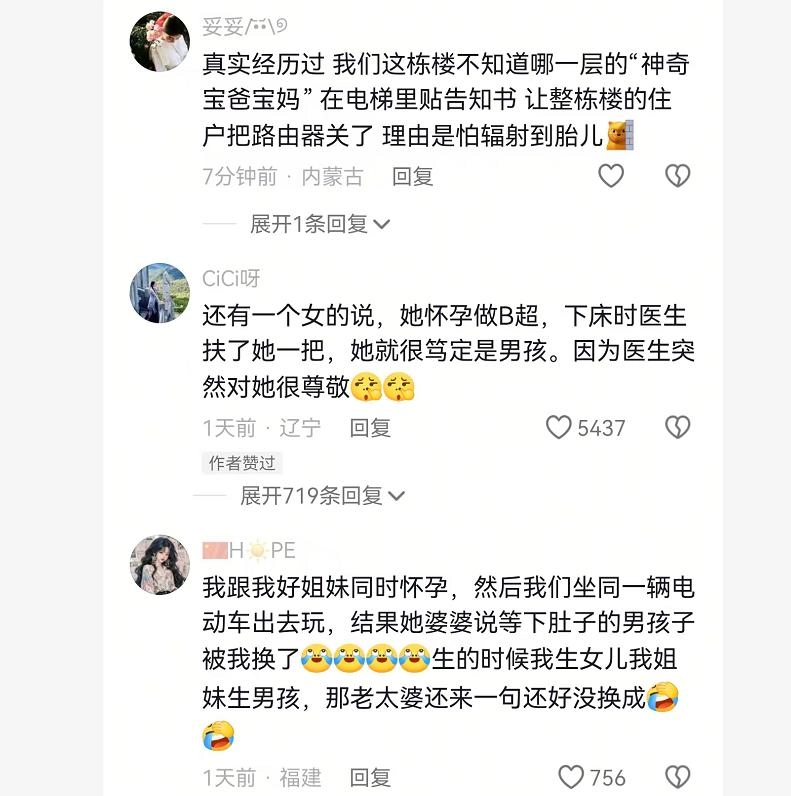The height and width of the screenshot is (796, 791).
Task: Like the comment by 妥妥
Action: point(610,176)
